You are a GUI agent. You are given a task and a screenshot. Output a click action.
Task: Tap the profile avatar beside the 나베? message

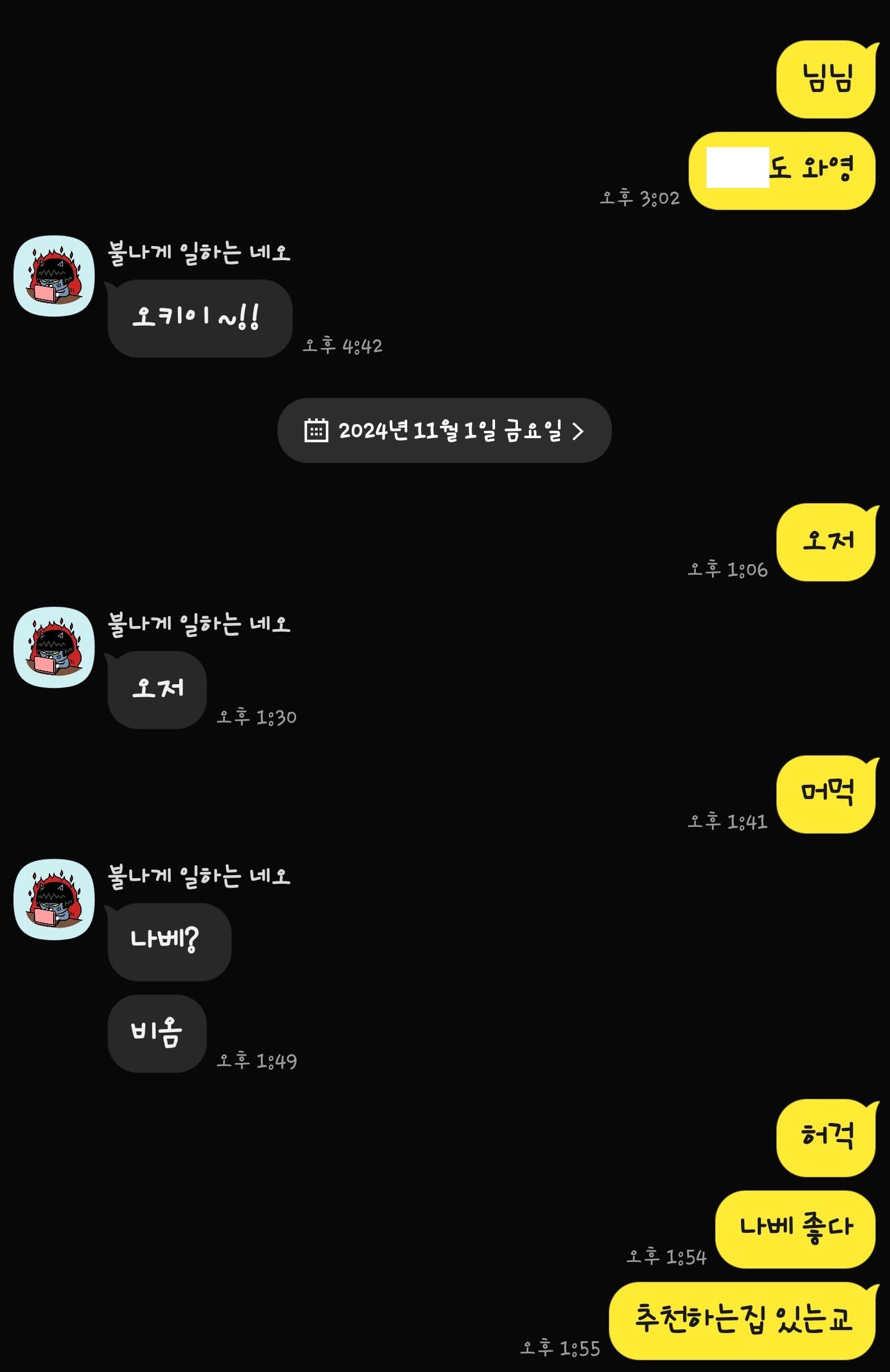(x=54, y=899)
